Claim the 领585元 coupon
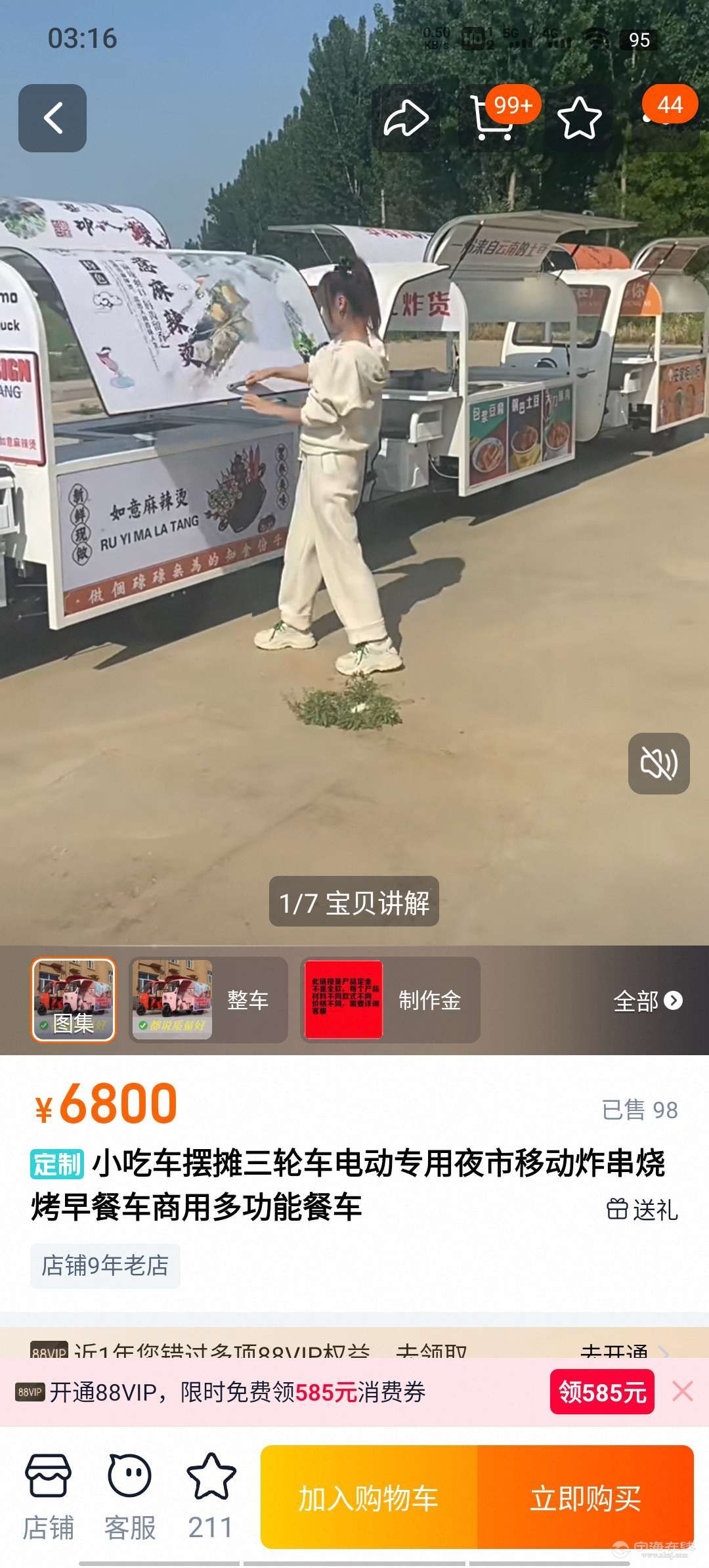The height and width of the screenshot is (1568, 709). (x=601, y=1391)
